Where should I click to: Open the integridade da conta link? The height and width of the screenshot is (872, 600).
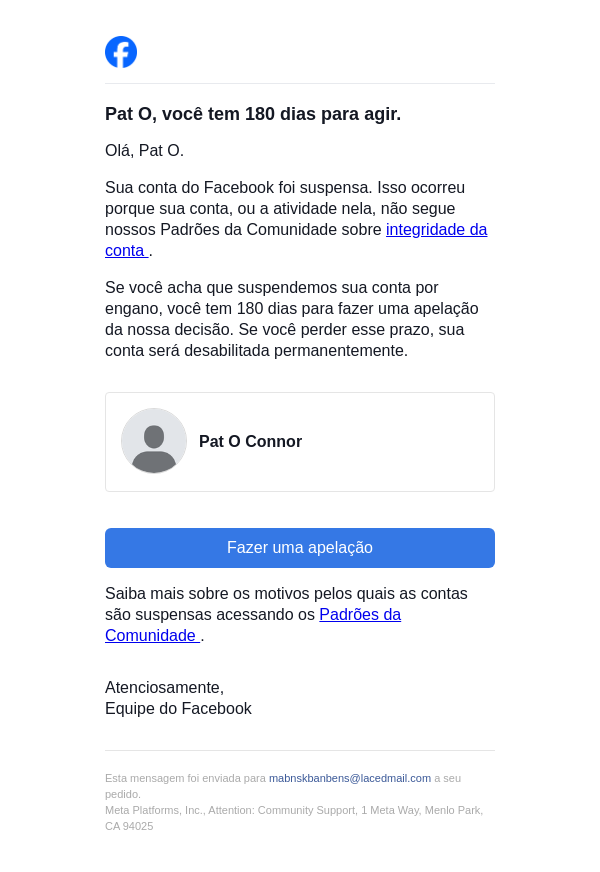tap(436, 230)
